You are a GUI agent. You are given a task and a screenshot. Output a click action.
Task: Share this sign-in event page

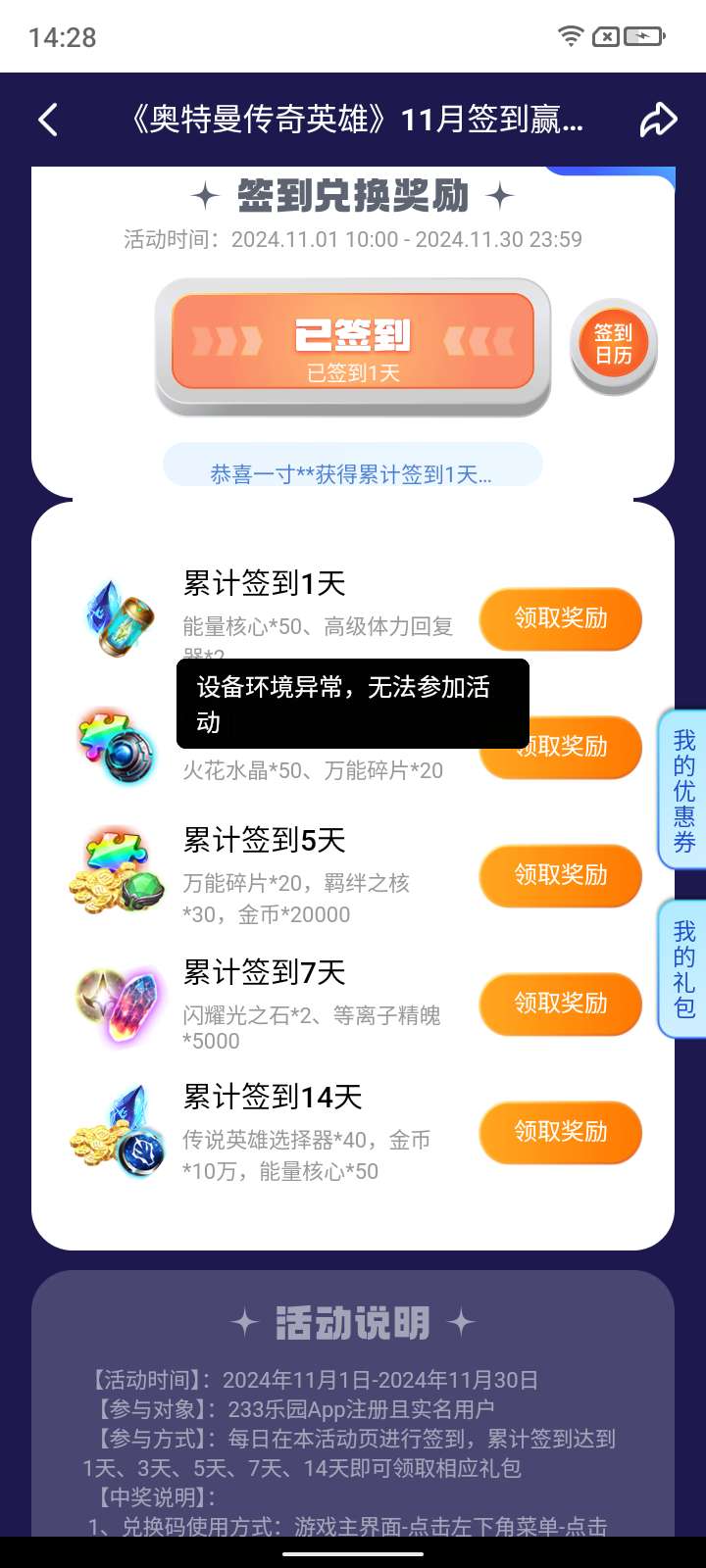coord(658,121)
